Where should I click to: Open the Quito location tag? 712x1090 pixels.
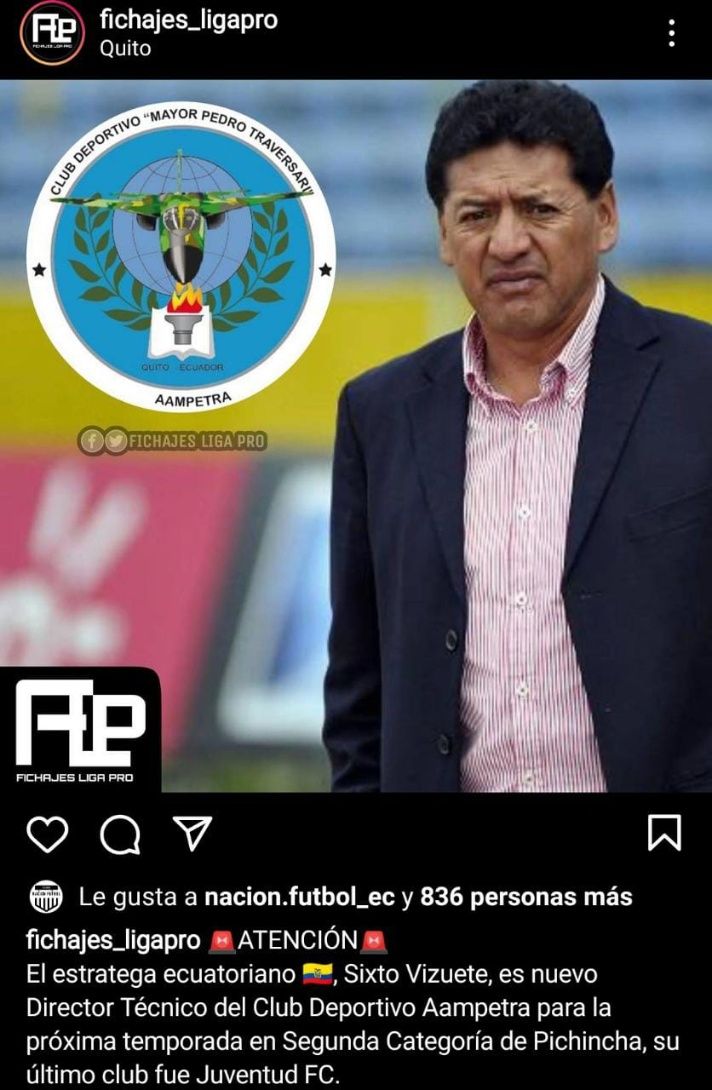click(x=126, y=48)
